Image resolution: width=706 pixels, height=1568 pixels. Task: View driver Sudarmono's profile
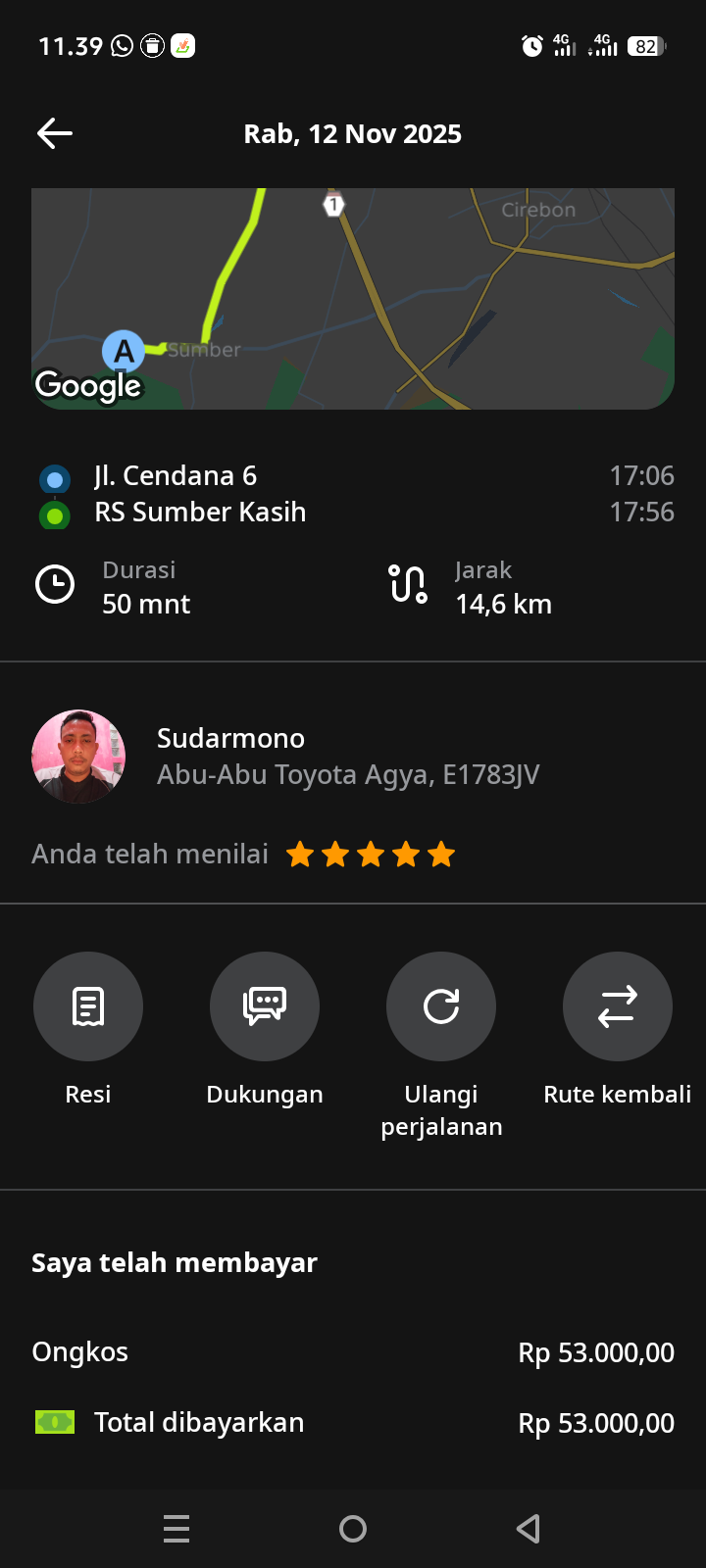coord(78,757)
